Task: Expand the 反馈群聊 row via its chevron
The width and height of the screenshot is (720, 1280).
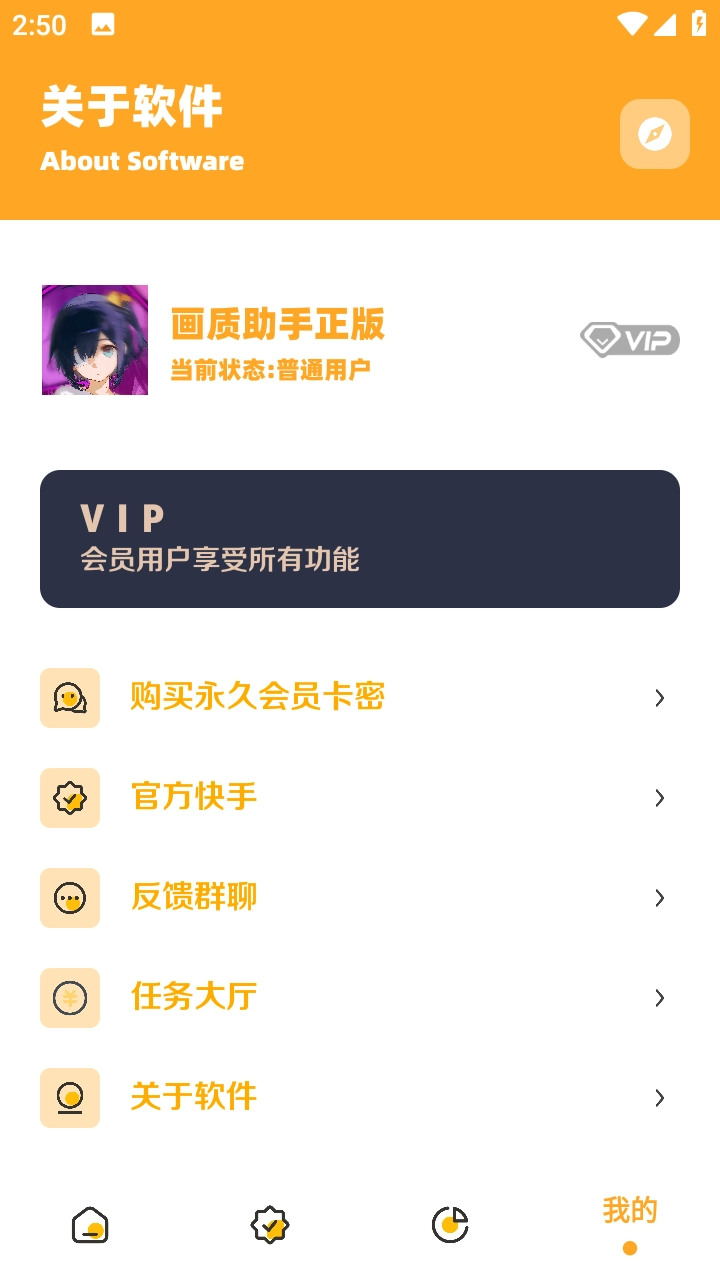Action: (660, 897)
